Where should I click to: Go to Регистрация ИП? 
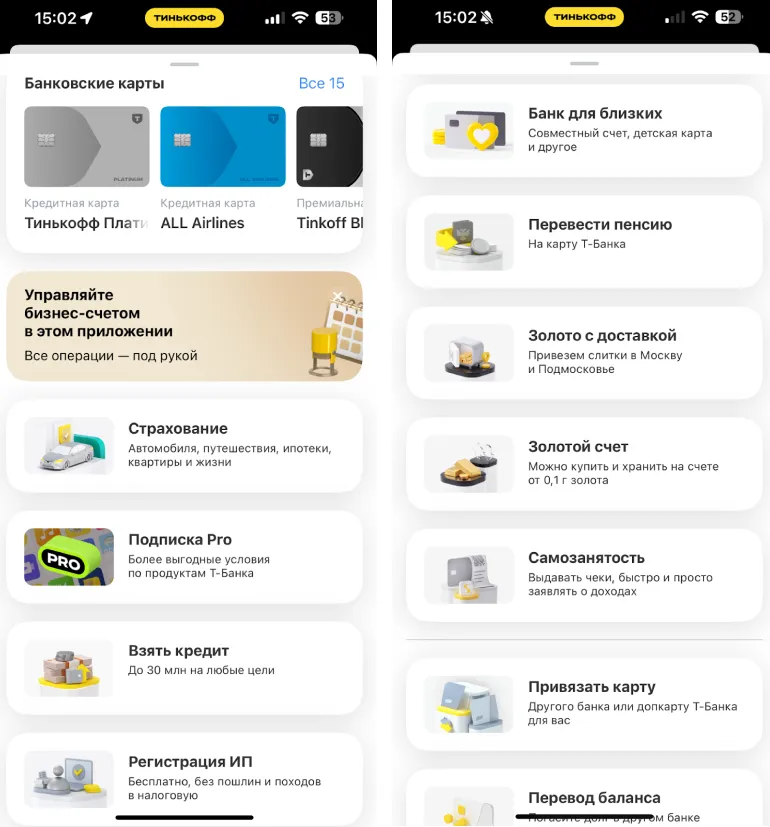coord(184,777)
